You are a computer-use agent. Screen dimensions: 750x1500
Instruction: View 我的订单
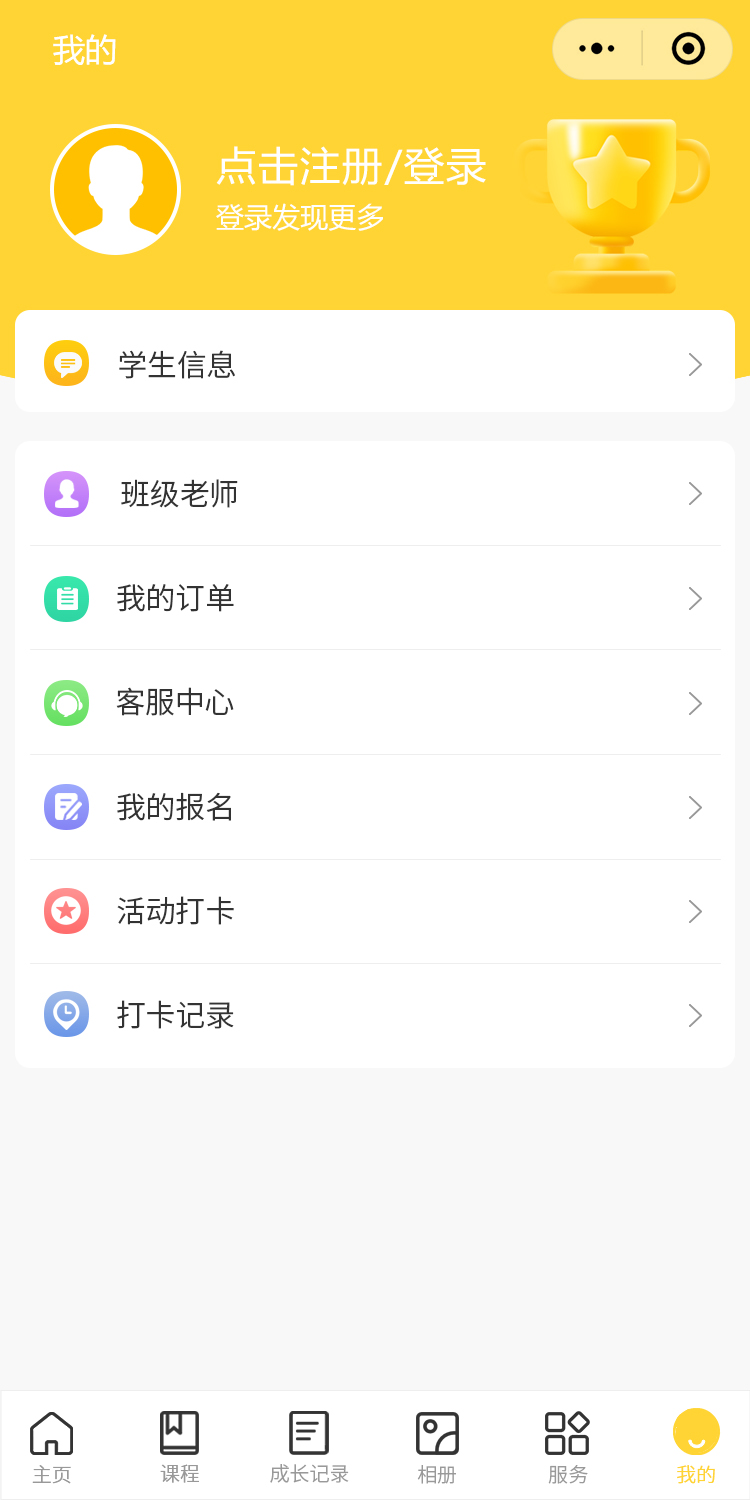click(375, 598)
